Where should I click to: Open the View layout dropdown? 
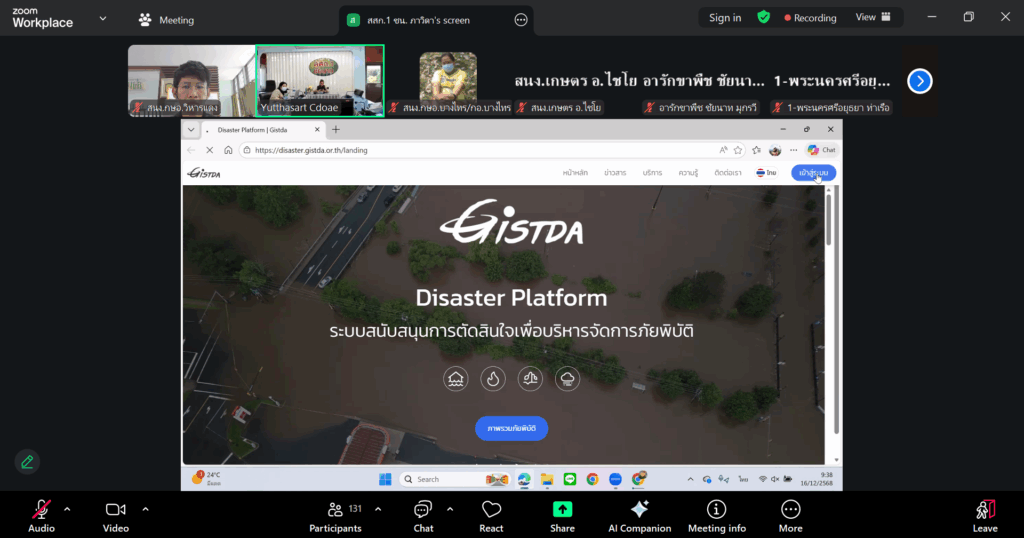pyautogui.click(x=871, y=17)
